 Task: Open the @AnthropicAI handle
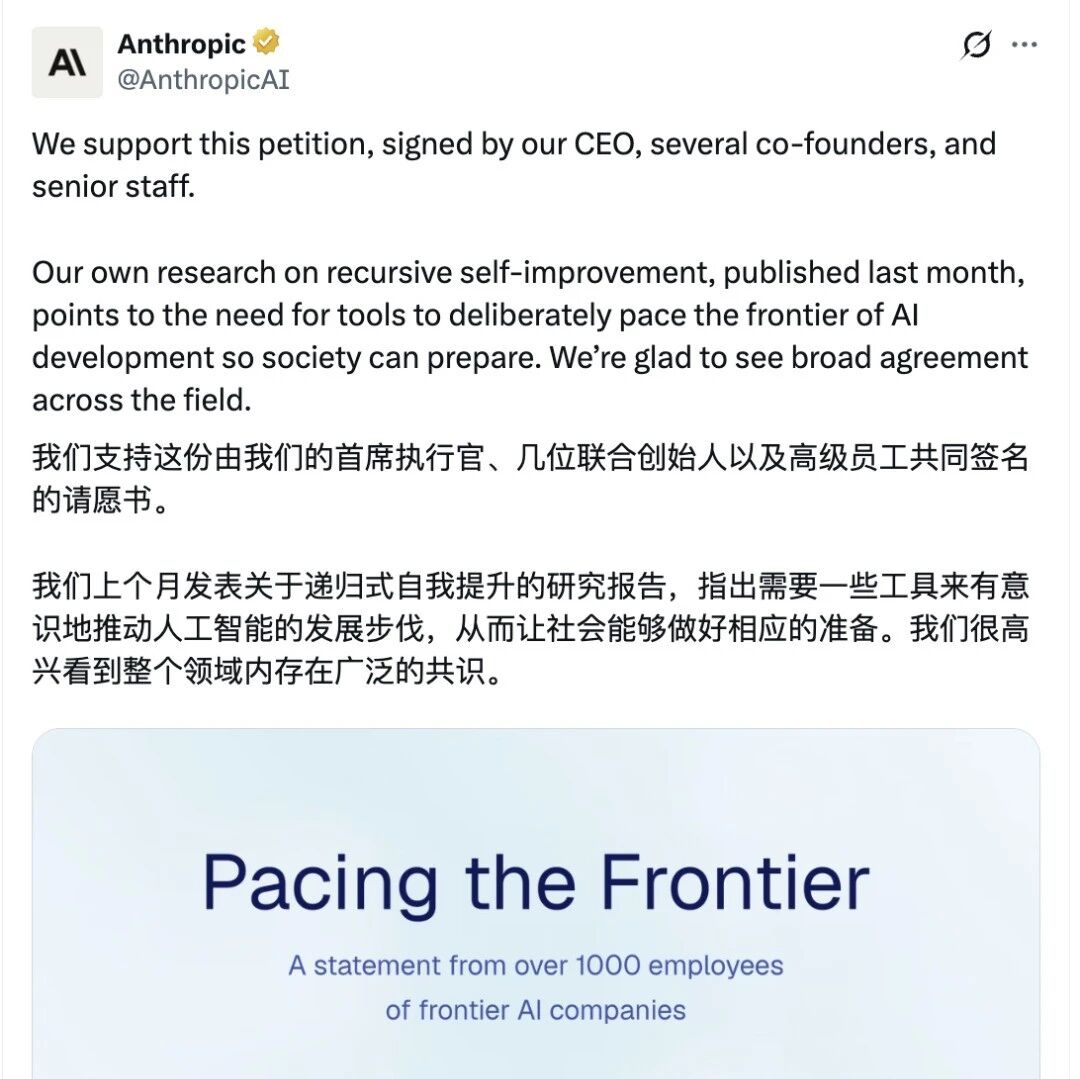pyautogui.click(x=203, y=80)
